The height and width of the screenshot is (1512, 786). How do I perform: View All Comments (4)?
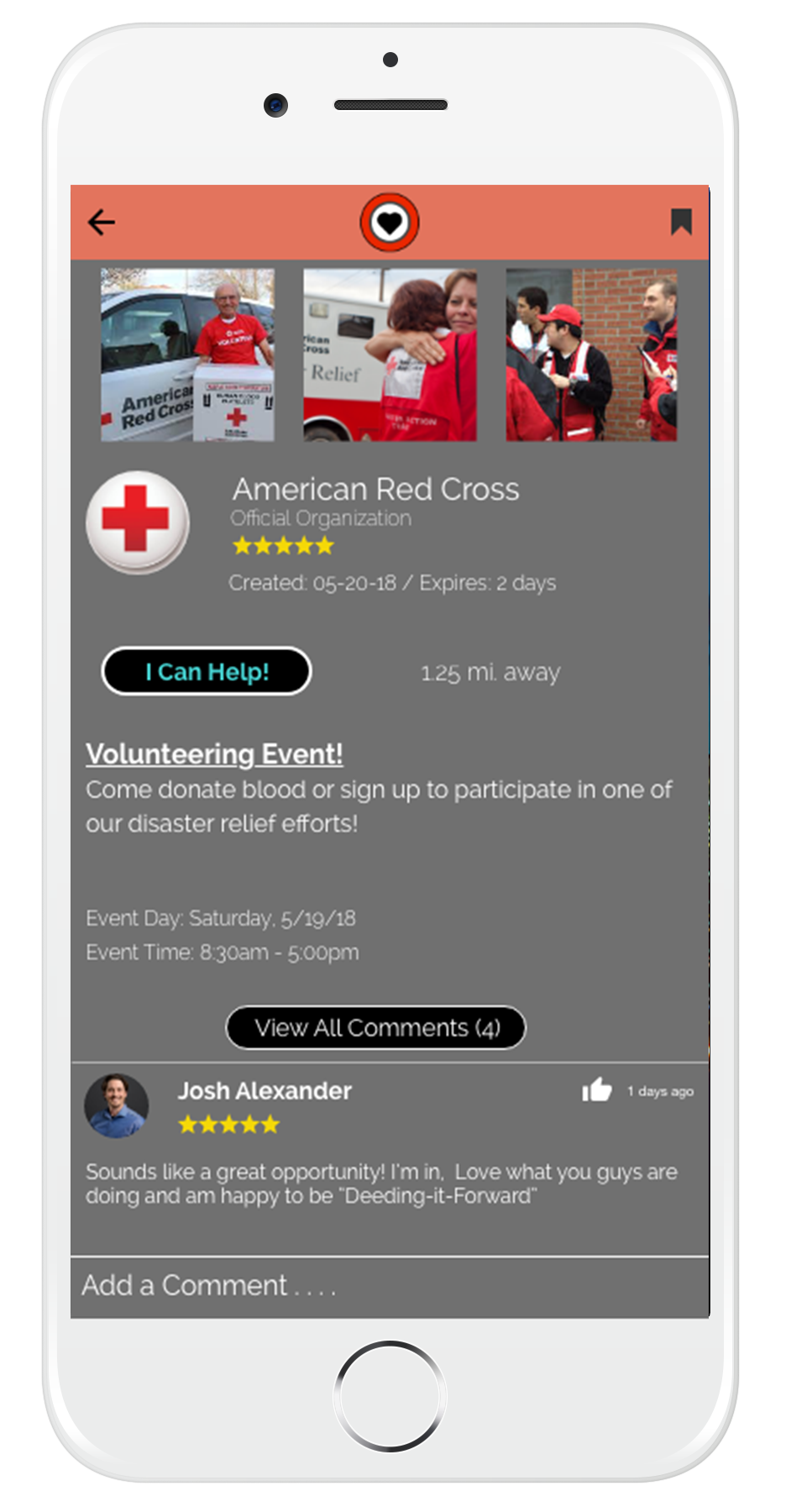(376, 1027)
